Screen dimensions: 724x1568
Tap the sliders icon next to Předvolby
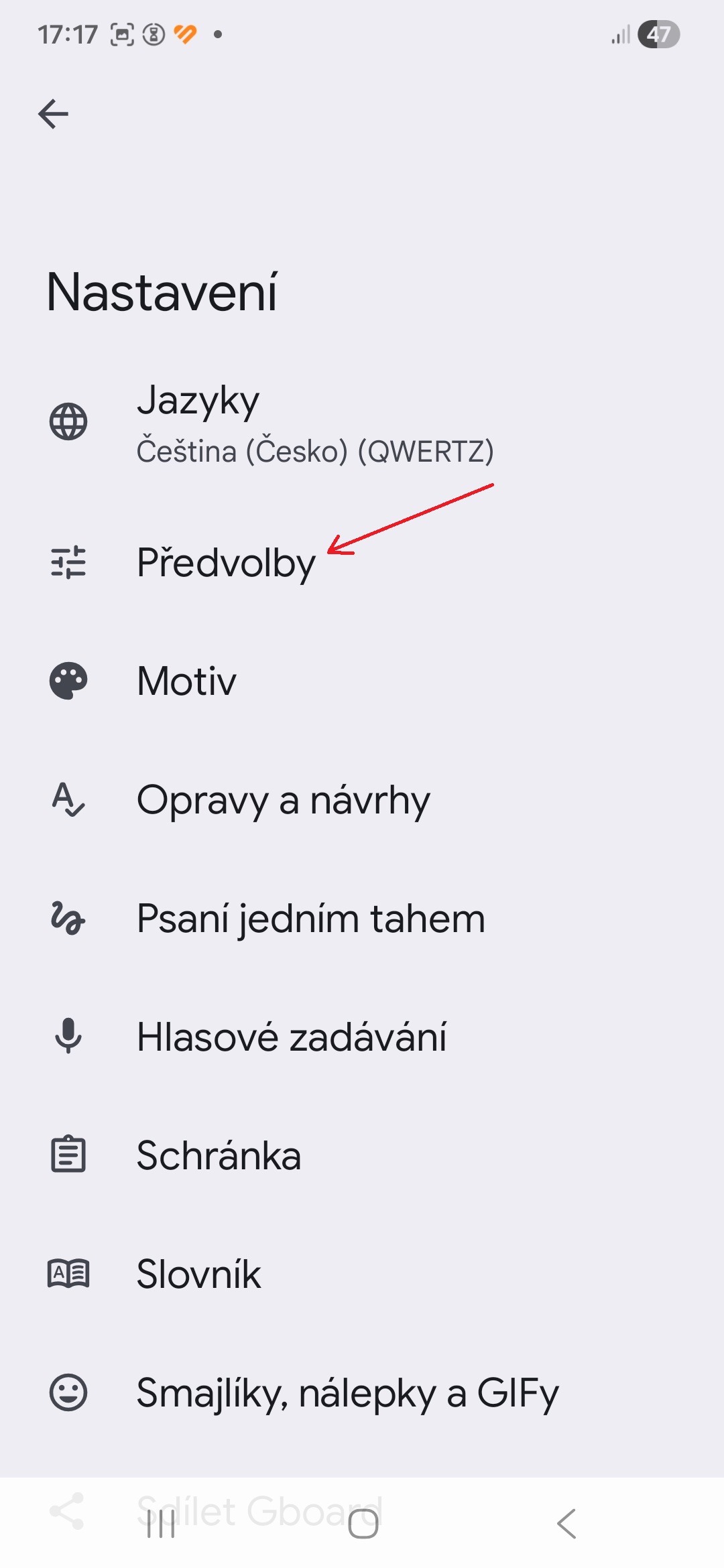[x=67, y=564]
